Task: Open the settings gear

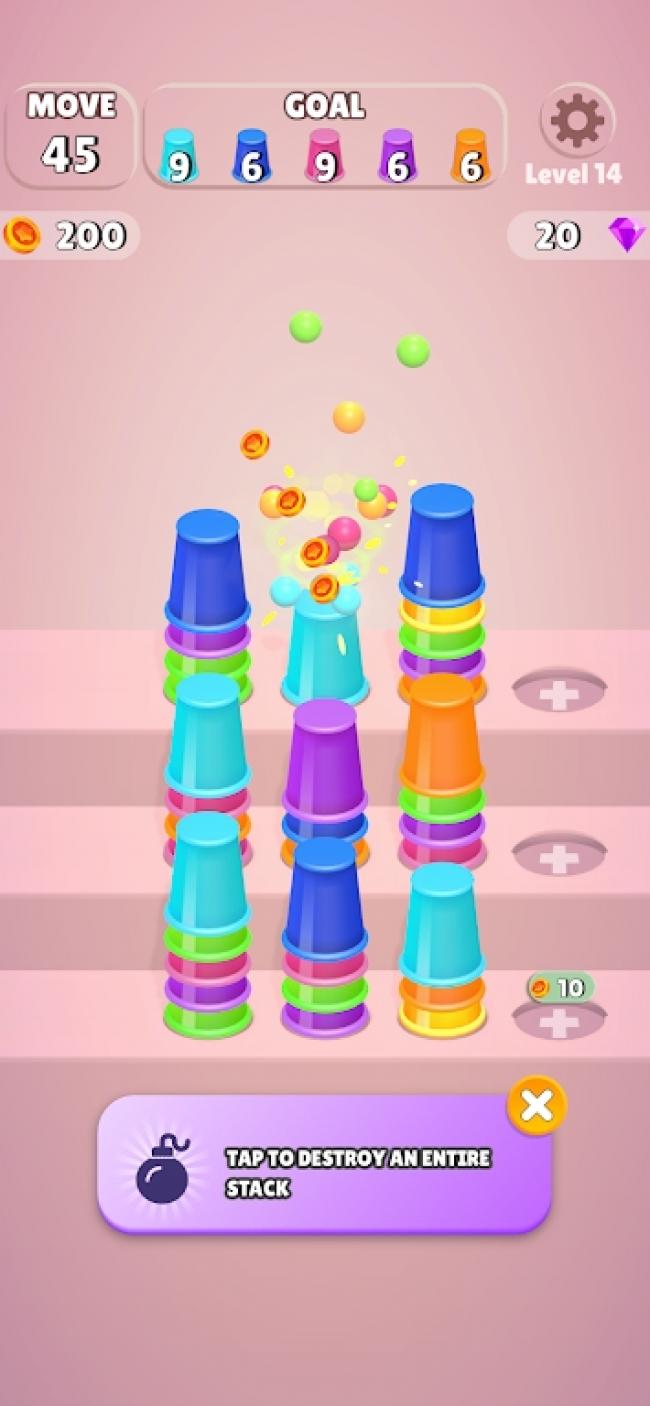Action: tap(577, 122)
